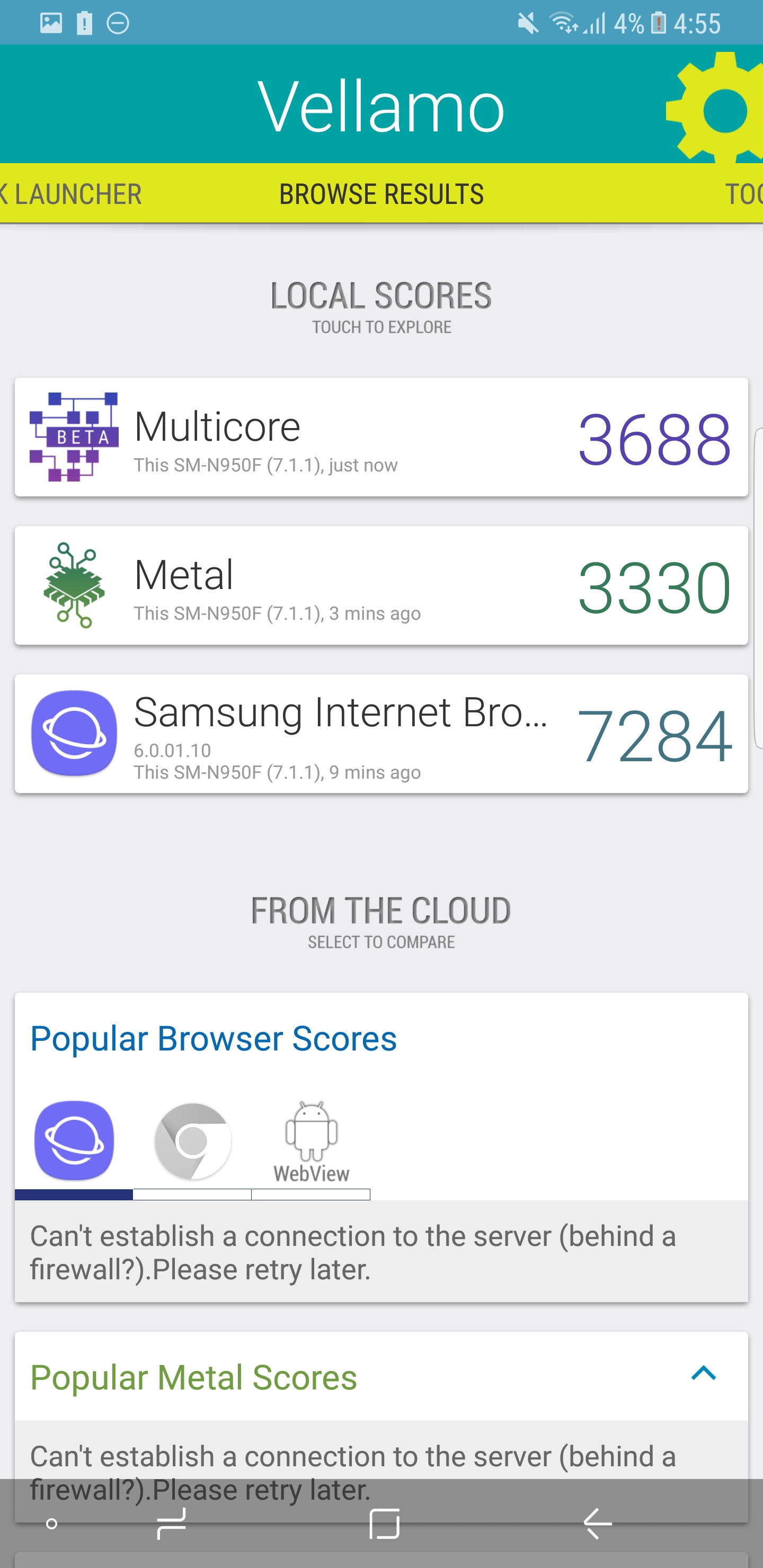Image resolution: width=763 pixels, height=1568 pixels.
Task: Collapse the Popular Metal Scores section
Action: point(703,1373)
